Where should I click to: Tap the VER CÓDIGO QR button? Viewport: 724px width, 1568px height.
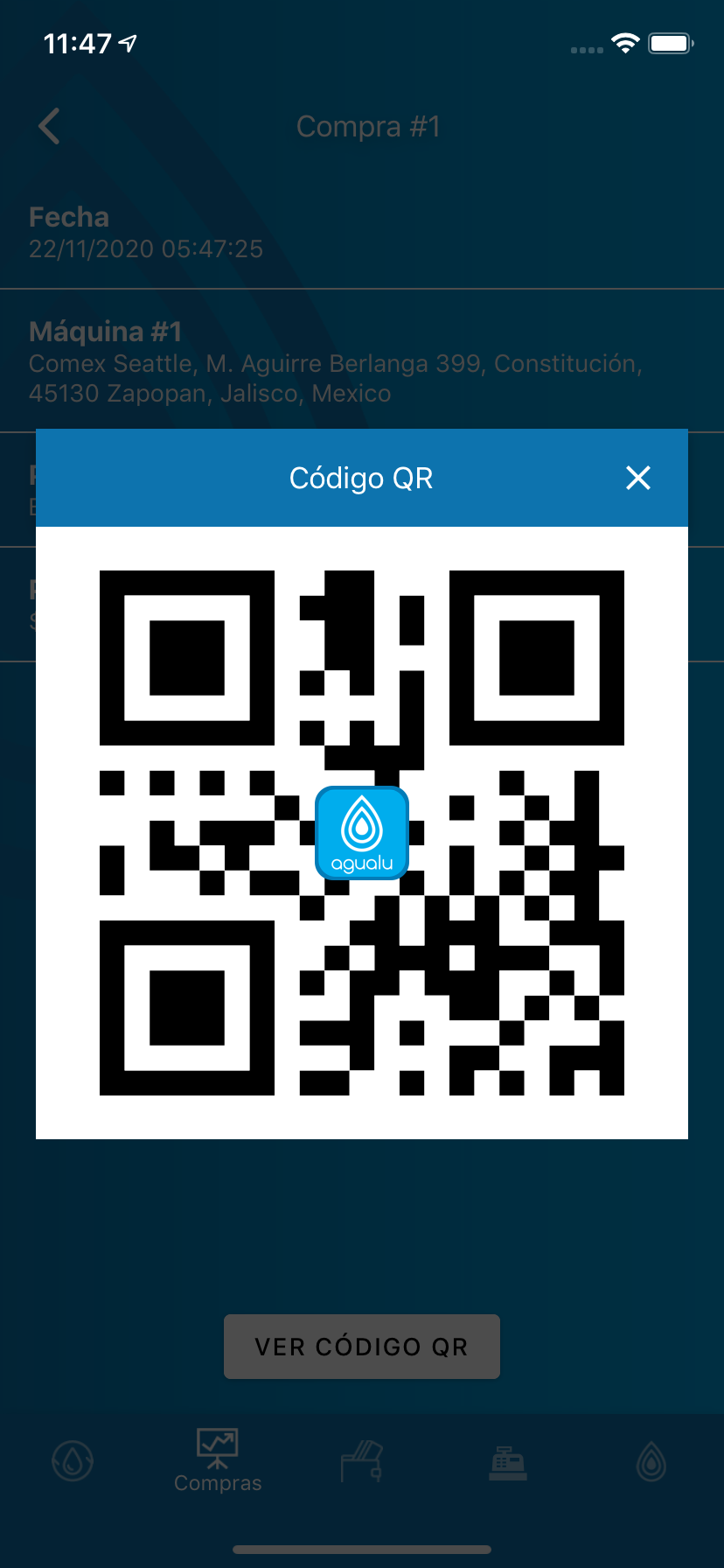(x=362, y=1346)
